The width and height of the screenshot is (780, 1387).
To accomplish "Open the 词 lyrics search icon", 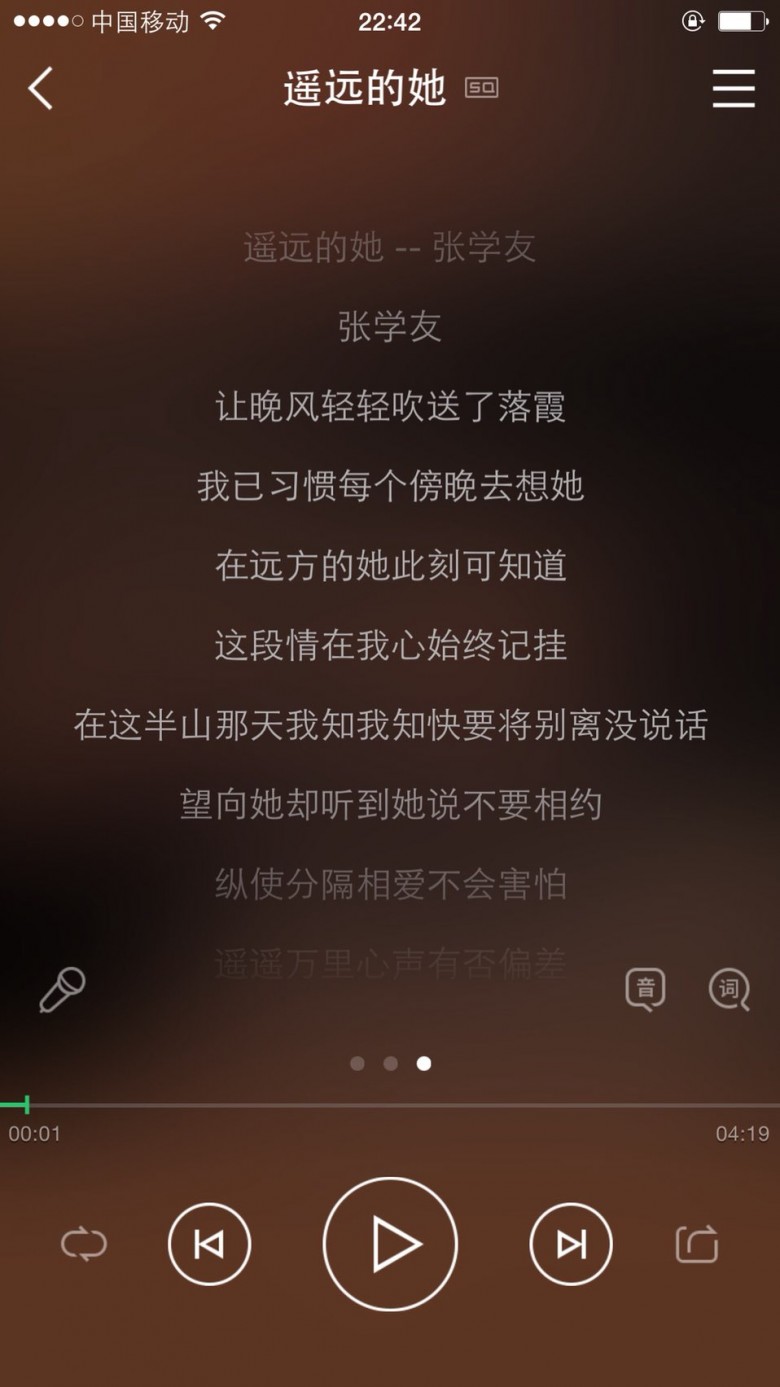I will (x=729, y=990).
